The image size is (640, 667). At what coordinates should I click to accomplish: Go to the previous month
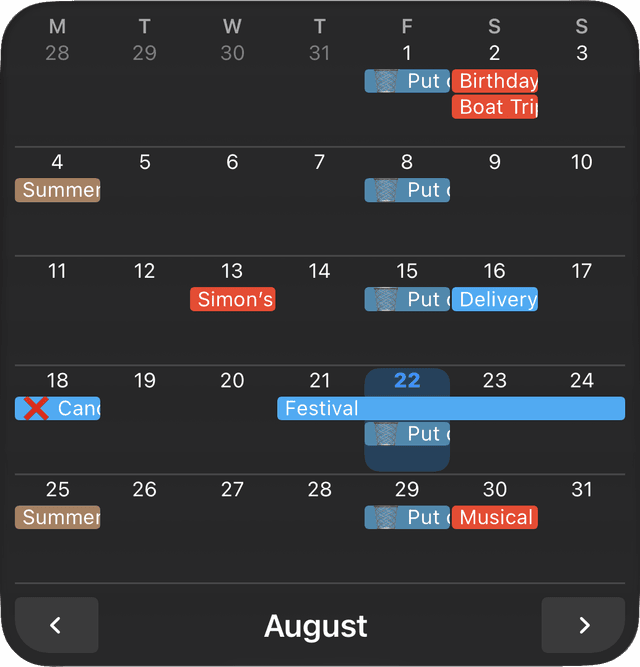[56, 625]
